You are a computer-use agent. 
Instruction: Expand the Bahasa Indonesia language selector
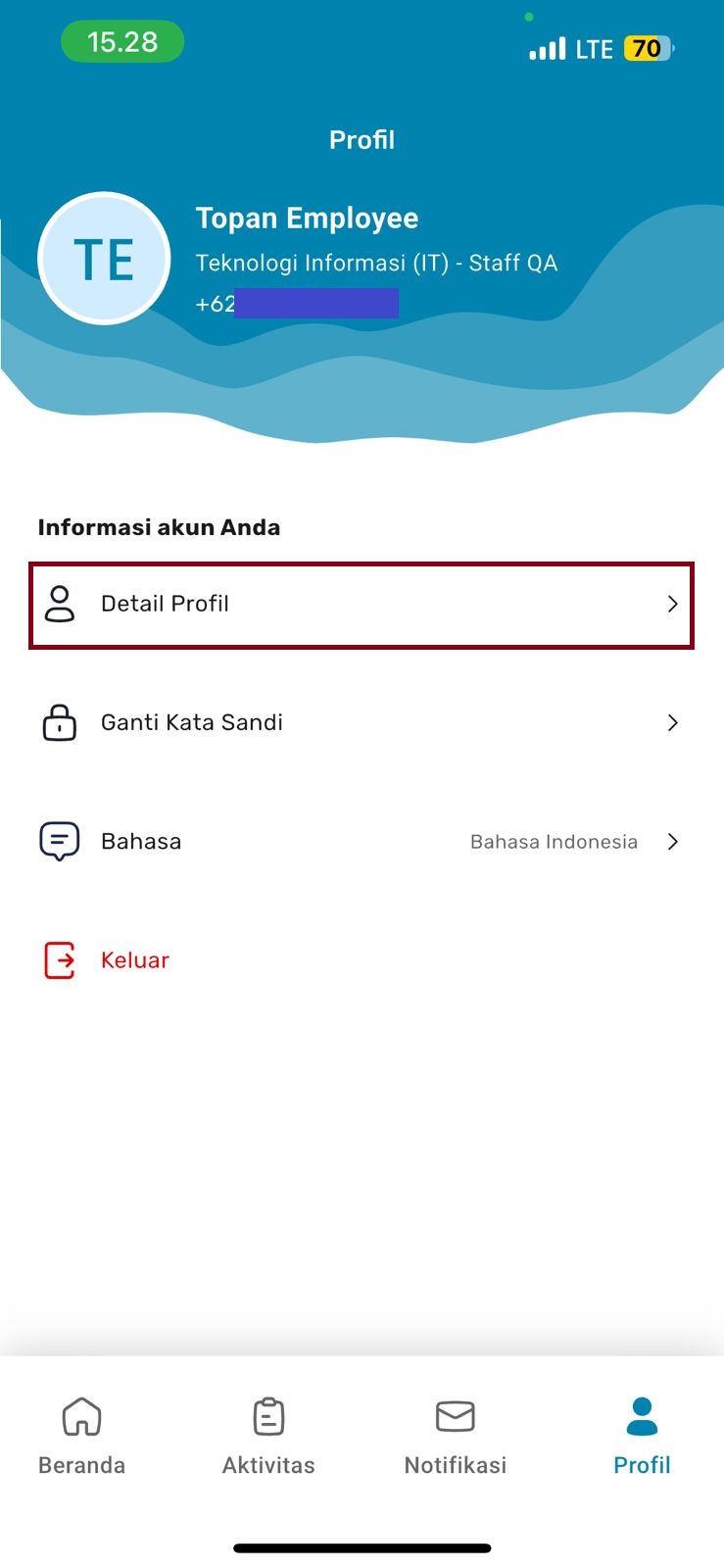pos(672,841)
